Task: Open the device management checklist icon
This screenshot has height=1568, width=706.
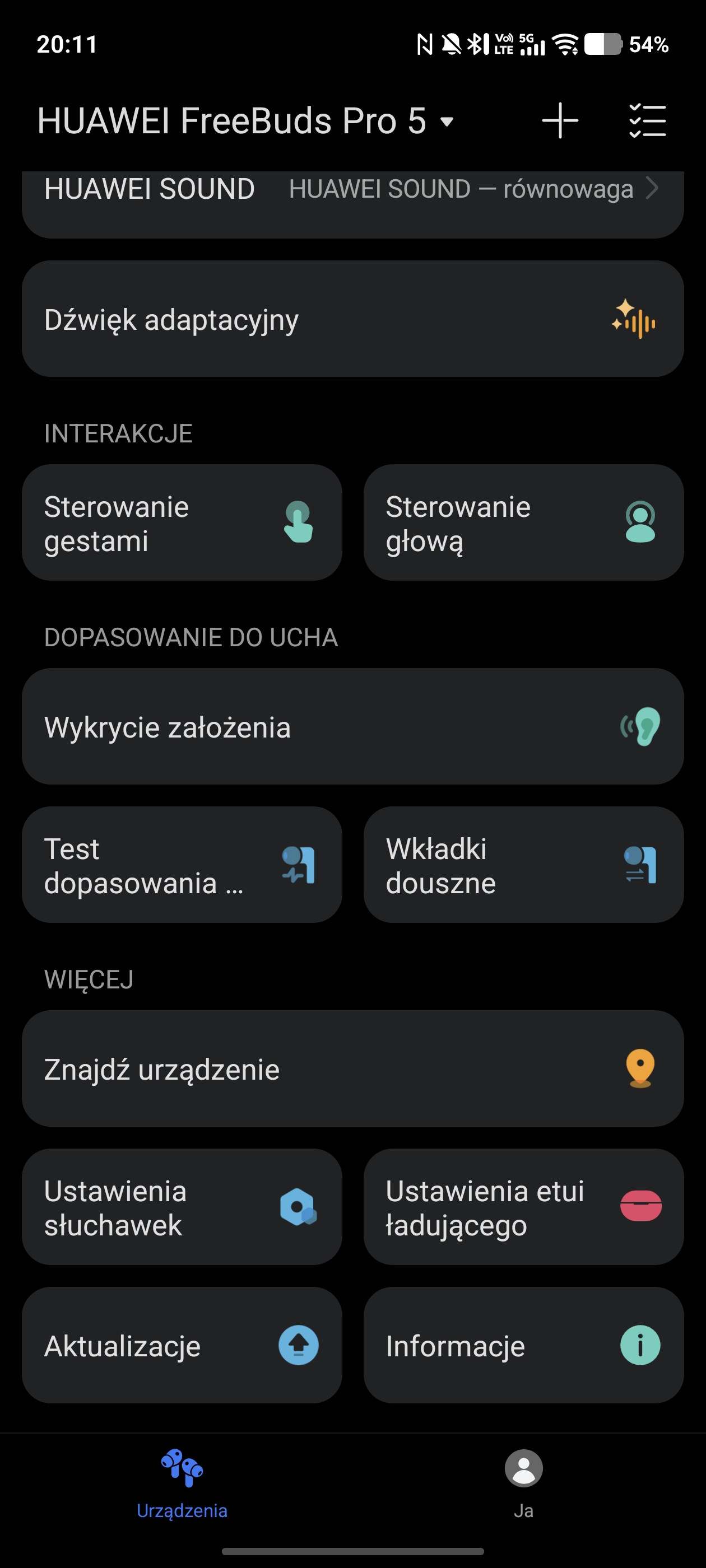Action: tap(647, 120)
